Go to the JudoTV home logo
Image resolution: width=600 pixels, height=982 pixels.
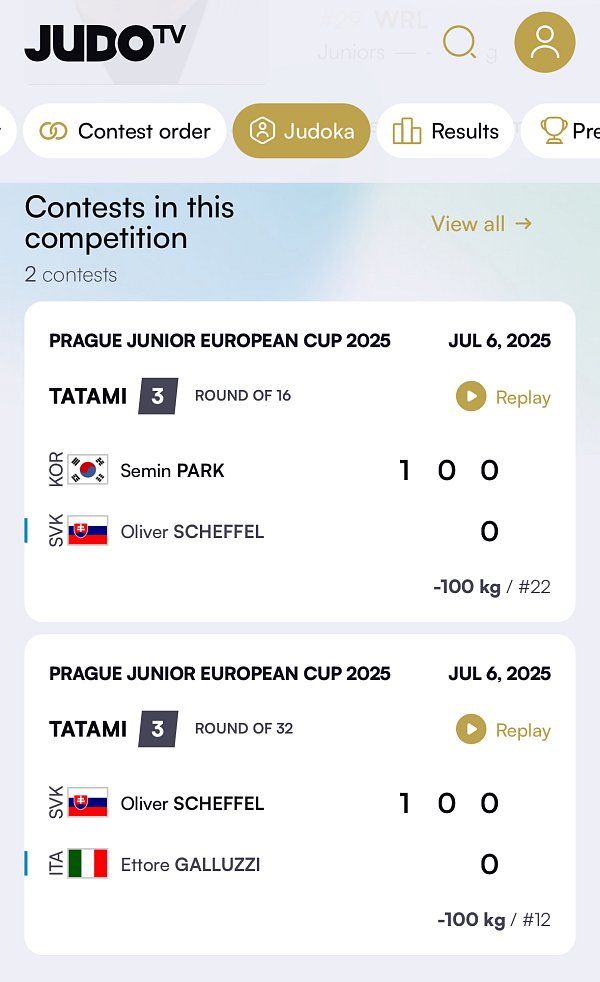click(x=105, y=43)
